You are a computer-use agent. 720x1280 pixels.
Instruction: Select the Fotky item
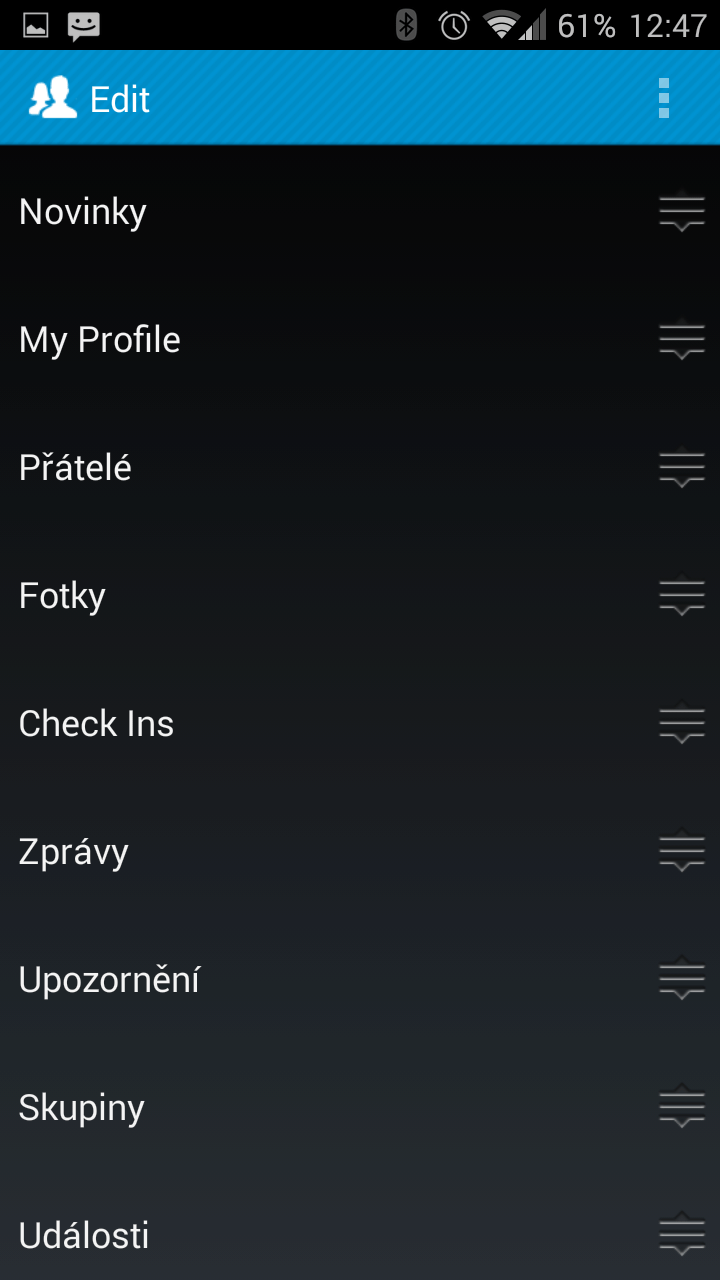coord(360,596)
